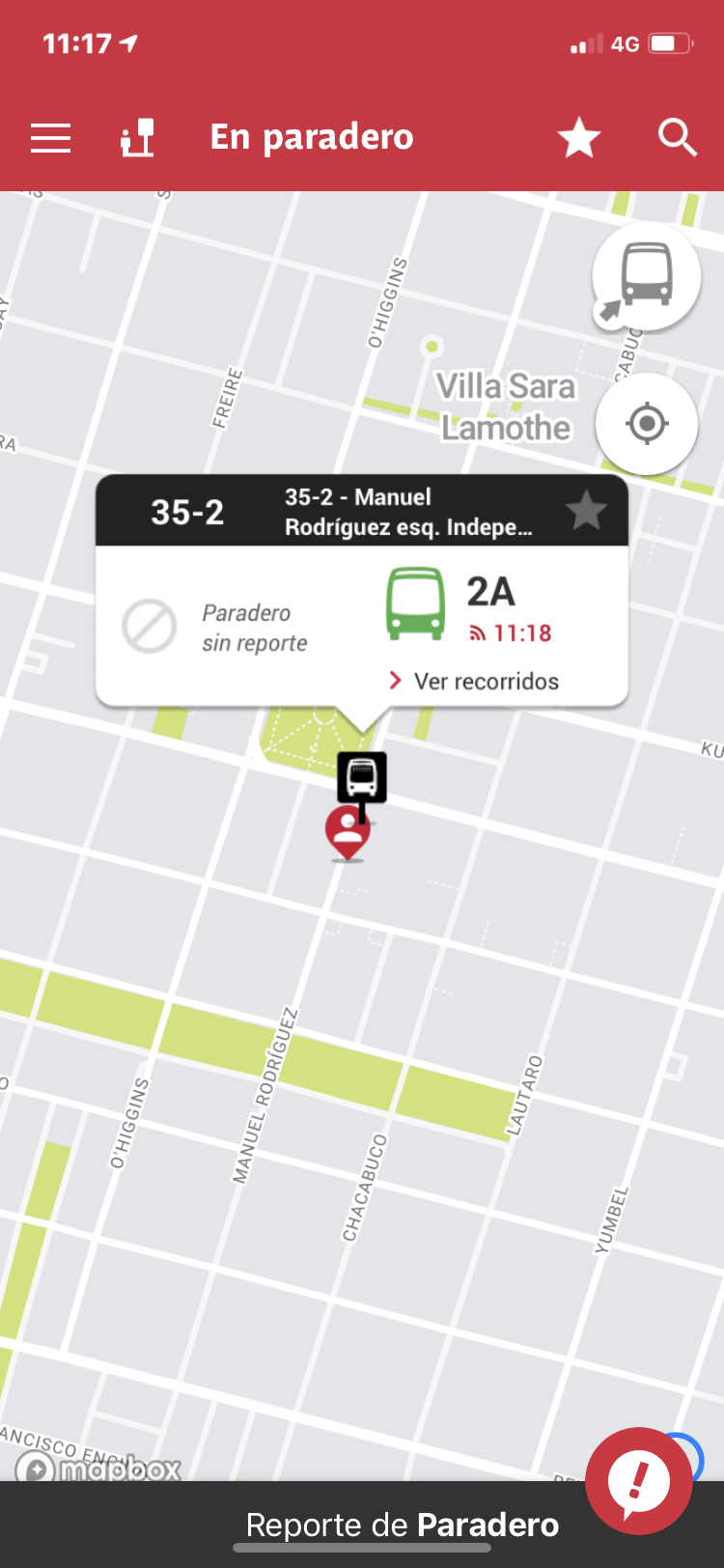Viewport: 724px width, 1568px height.
Task: Open favorites star in top bar
Action: pos(579,138)
